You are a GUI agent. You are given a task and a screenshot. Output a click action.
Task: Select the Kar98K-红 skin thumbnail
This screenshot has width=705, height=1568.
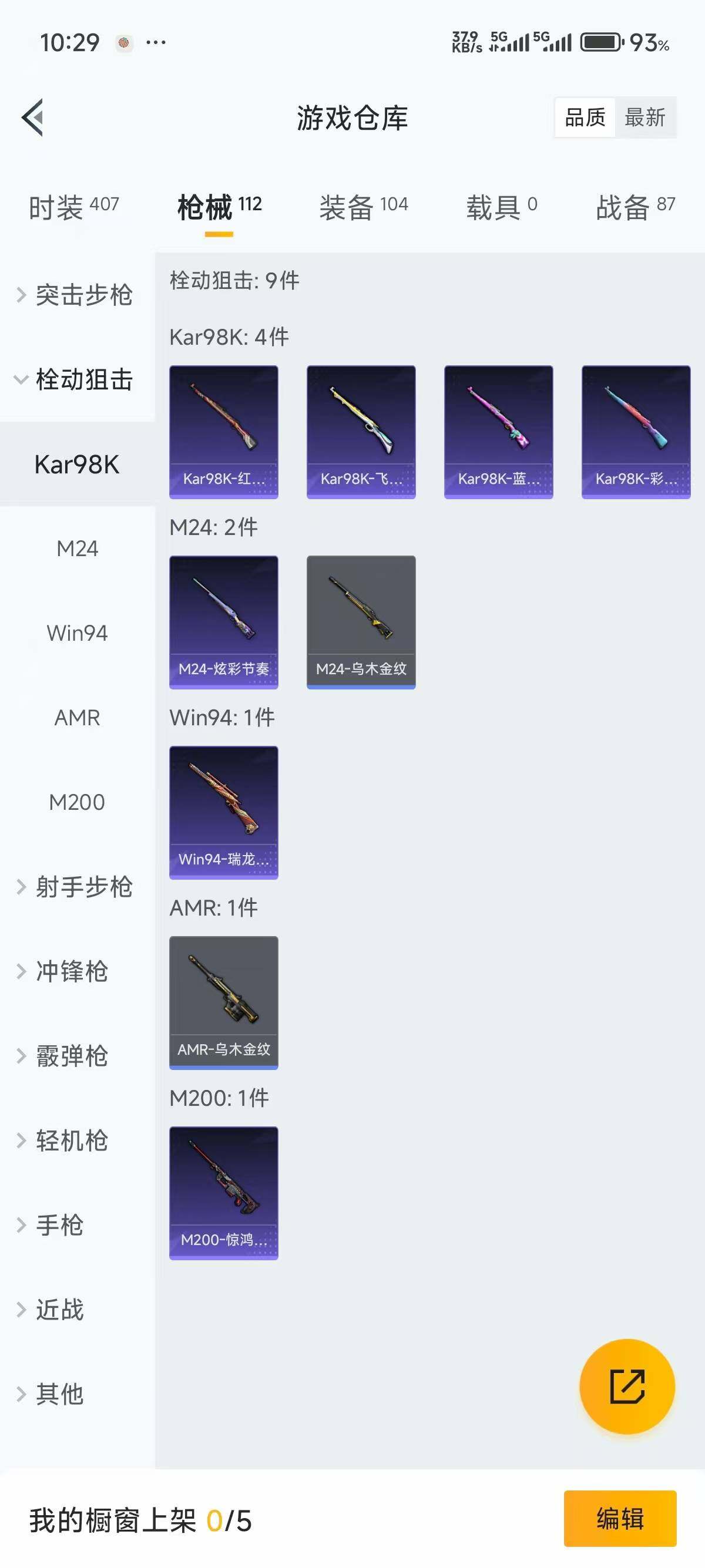223,430
